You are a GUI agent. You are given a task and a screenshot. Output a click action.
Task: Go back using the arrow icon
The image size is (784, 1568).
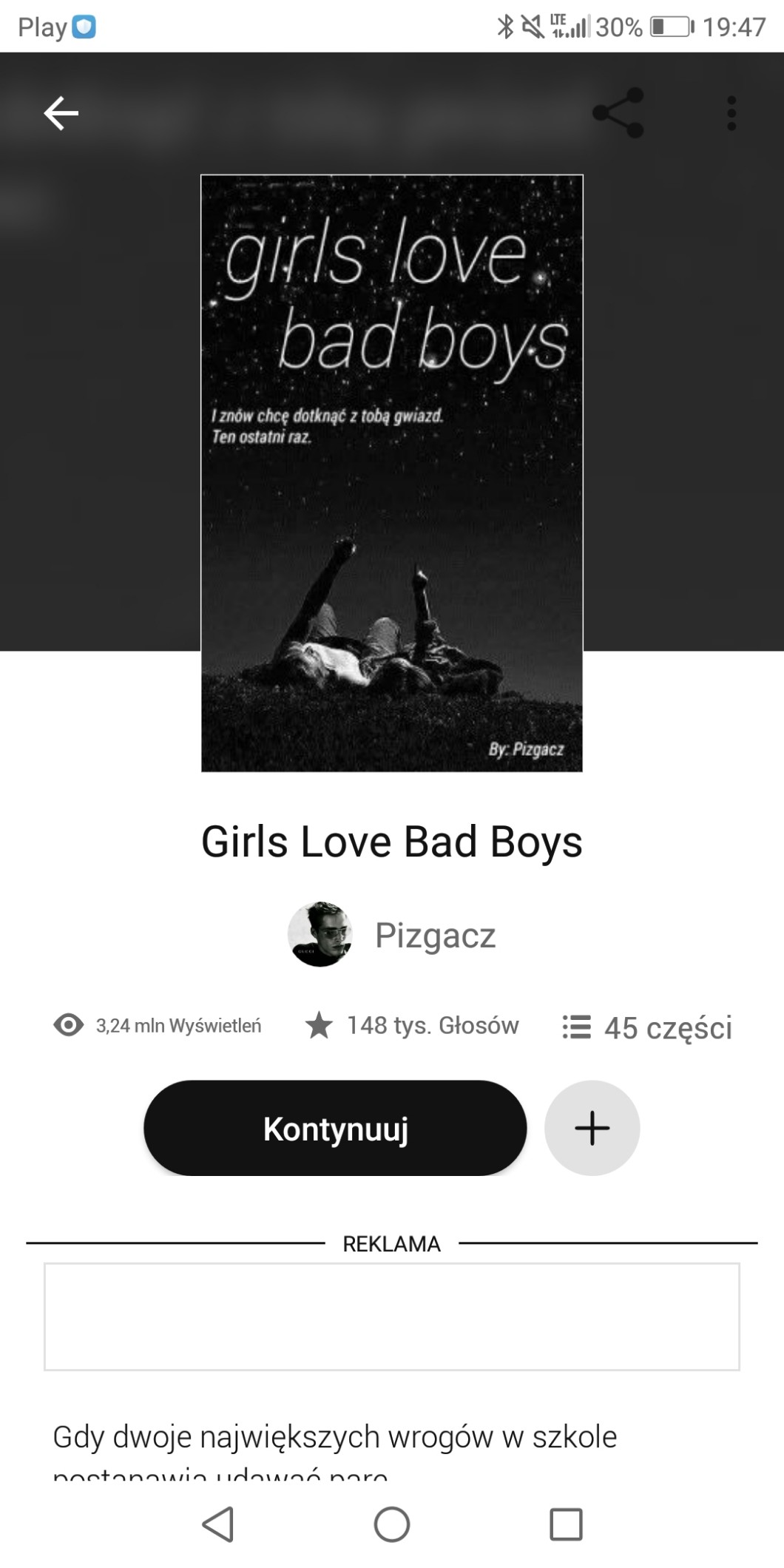click(x=61, y=113)
